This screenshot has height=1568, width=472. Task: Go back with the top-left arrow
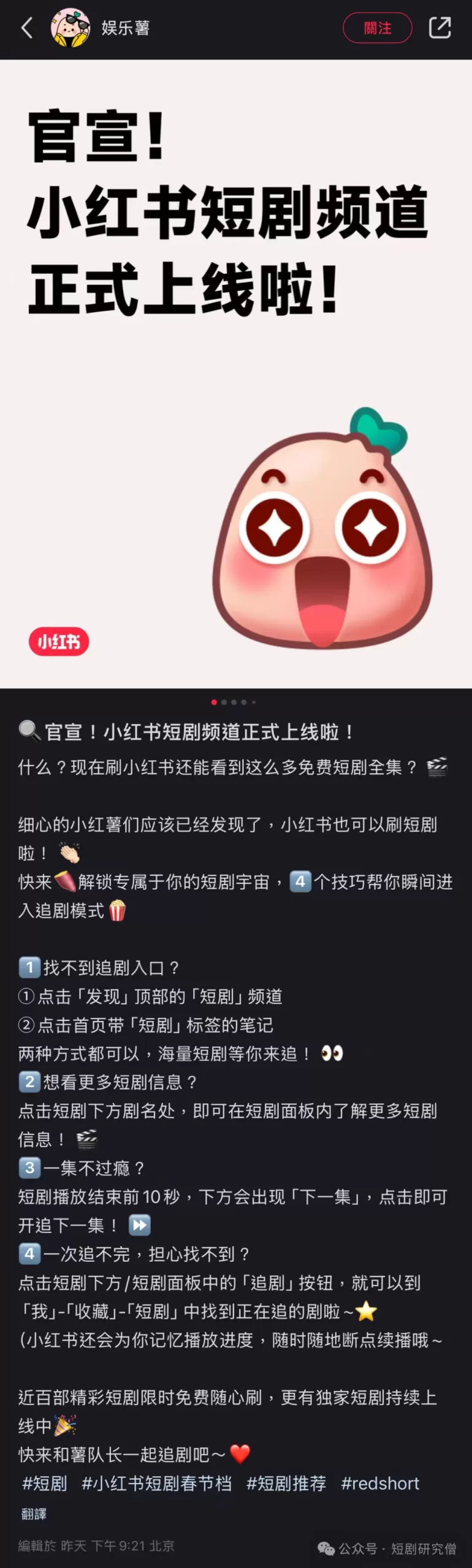pyautogui.click(x=27, y=28)
